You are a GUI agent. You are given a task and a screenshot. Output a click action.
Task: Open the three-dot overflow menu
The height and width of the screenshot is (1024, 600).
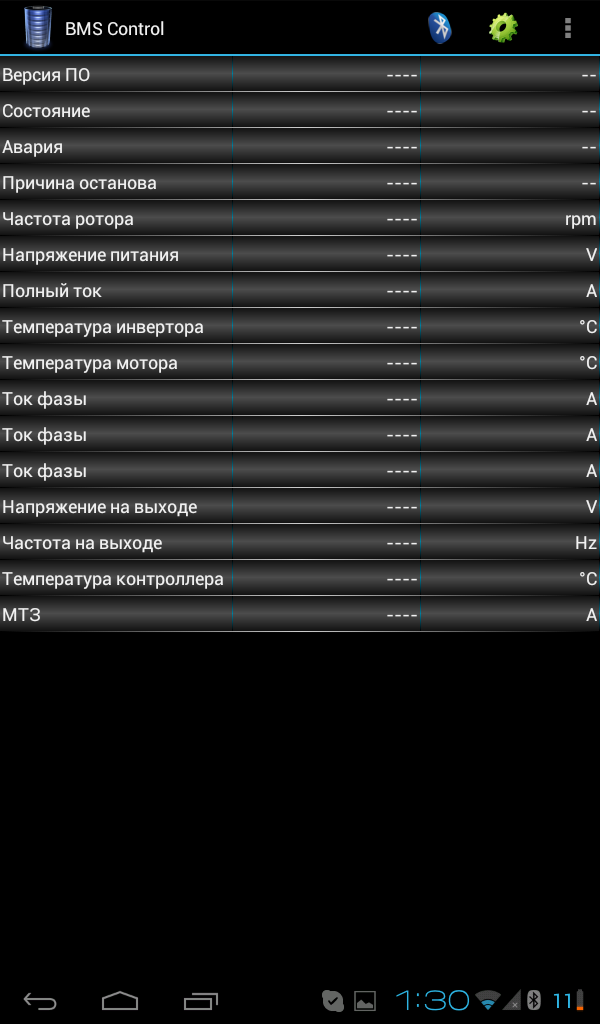click(567, 28)
